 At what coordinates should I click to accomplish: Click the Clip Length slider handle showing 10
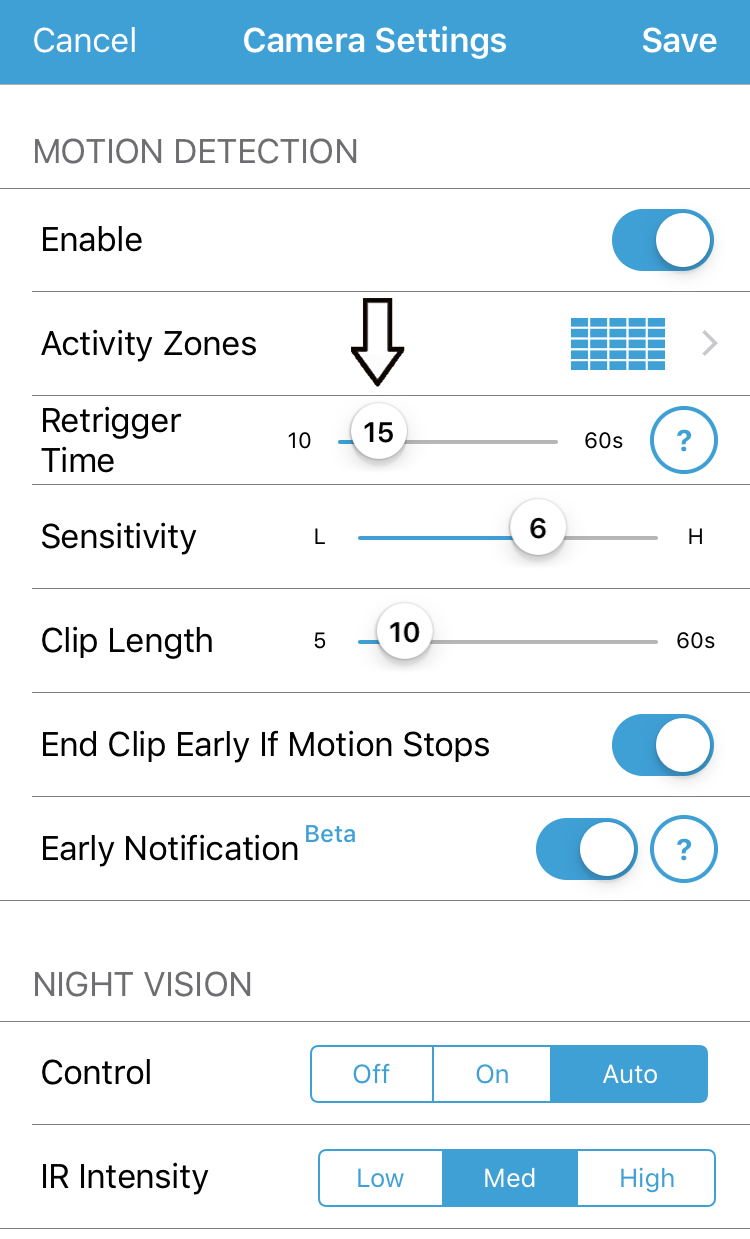click(x=403, y=632)
